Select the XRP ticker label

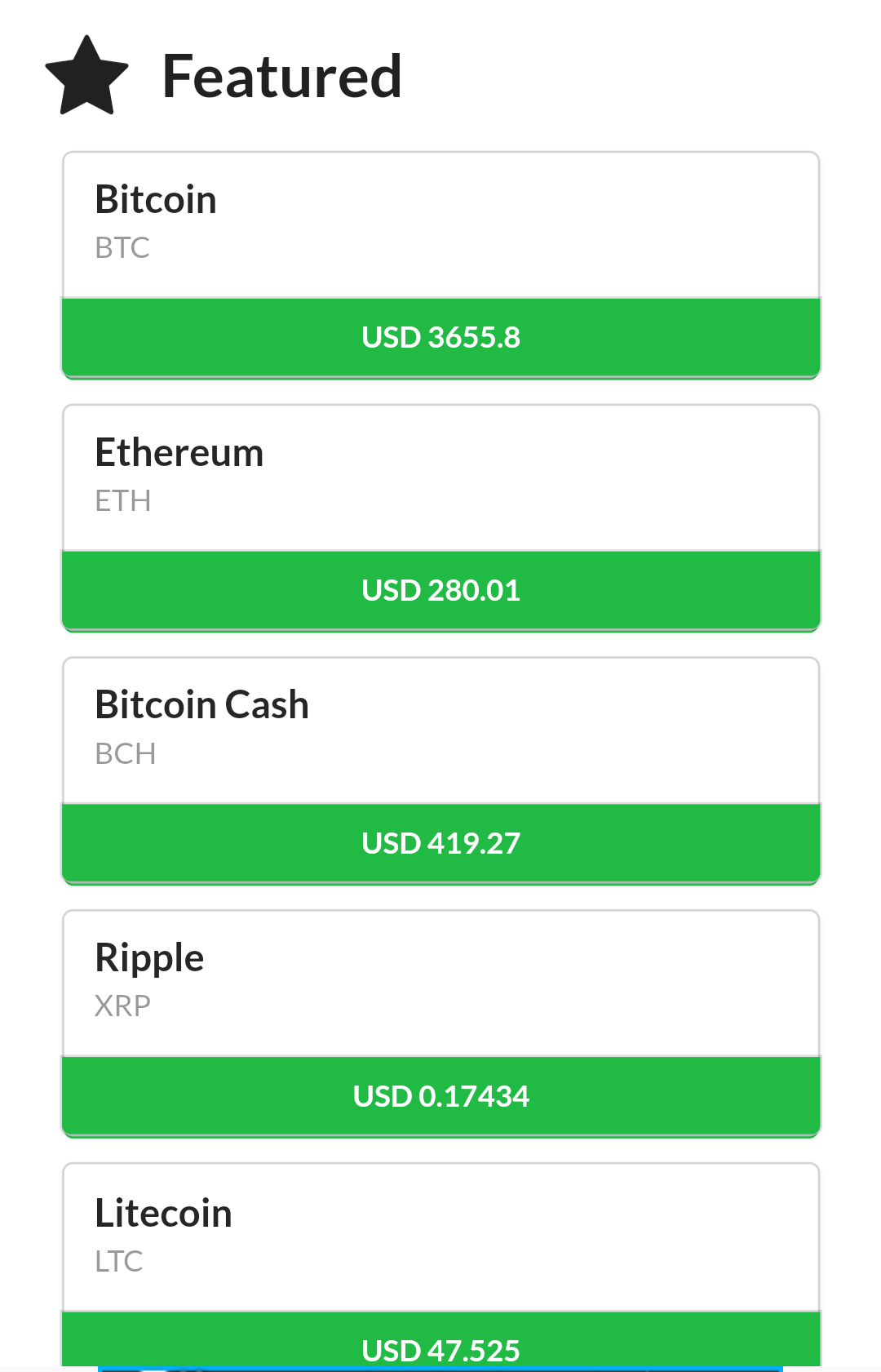pyautogui.click(x=122, y=1007)
